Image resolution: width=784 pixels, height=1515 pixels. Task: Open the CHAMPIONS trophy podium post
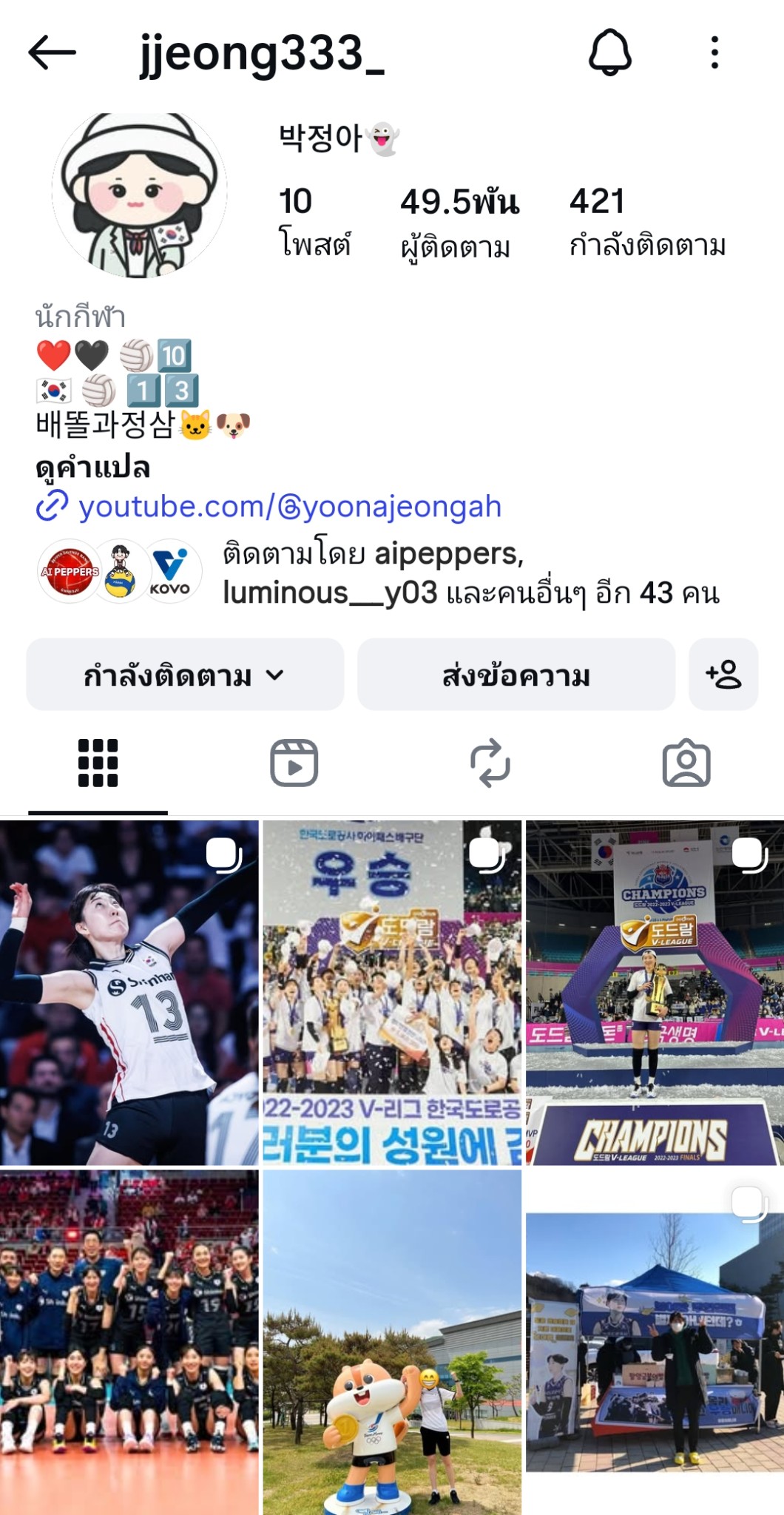coord(655,993)
